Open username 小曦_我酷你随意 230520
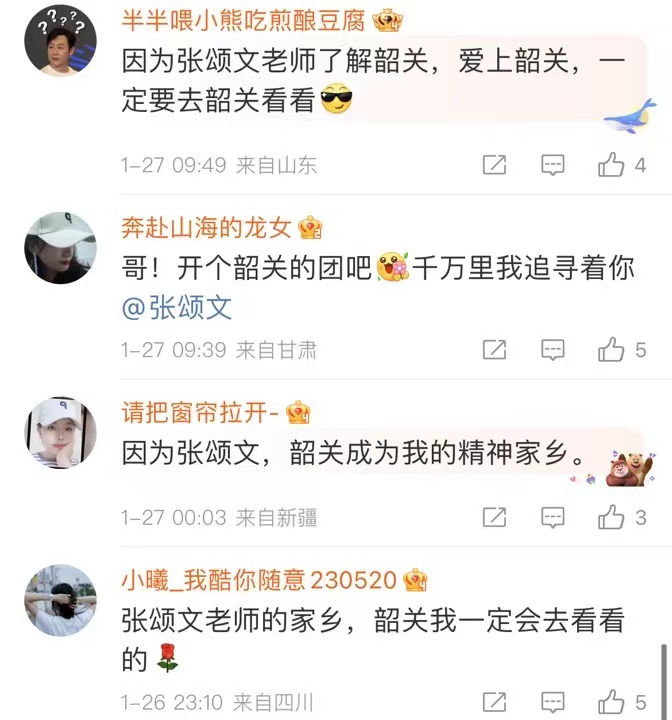This screenshot has height=720, width=672. pos(260,579)
